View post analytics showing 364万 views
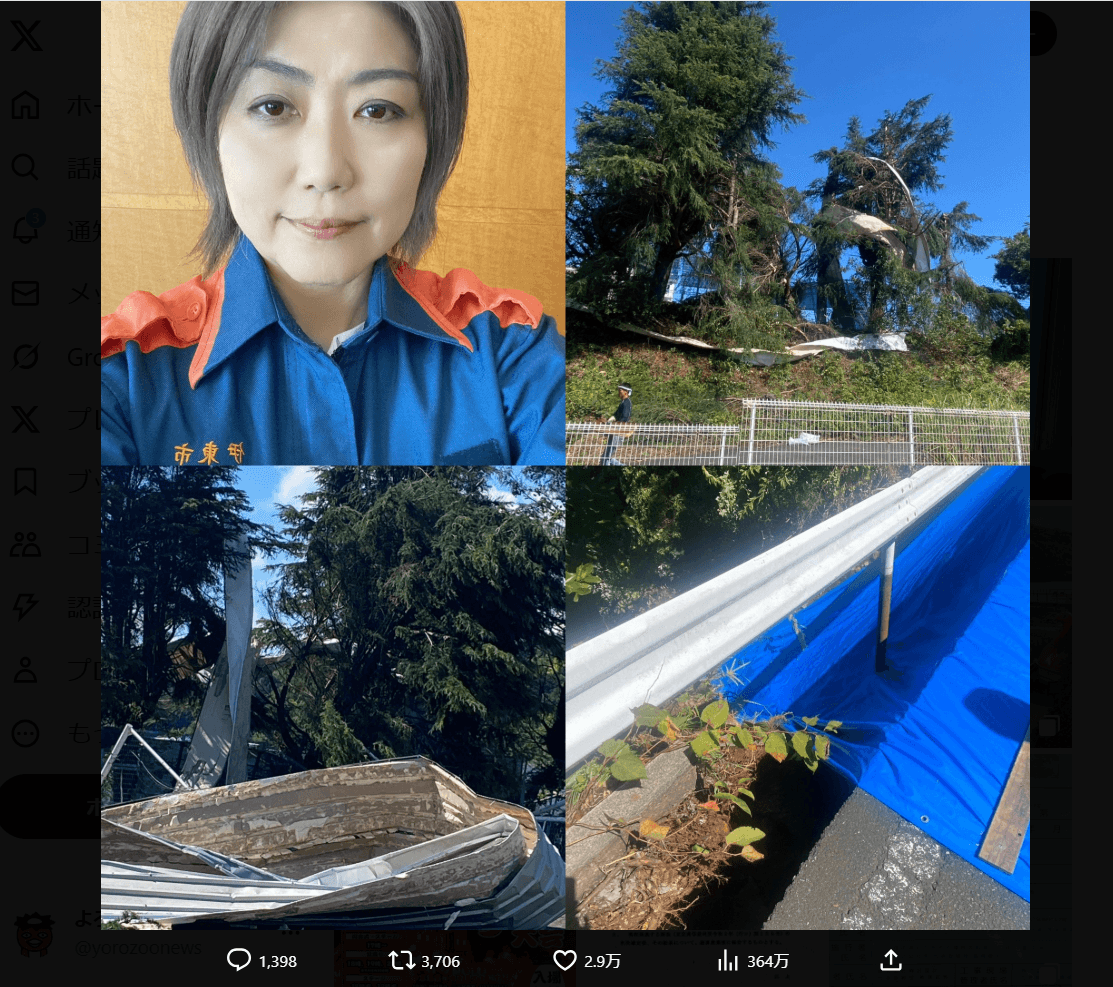 [x=728, y=961]
